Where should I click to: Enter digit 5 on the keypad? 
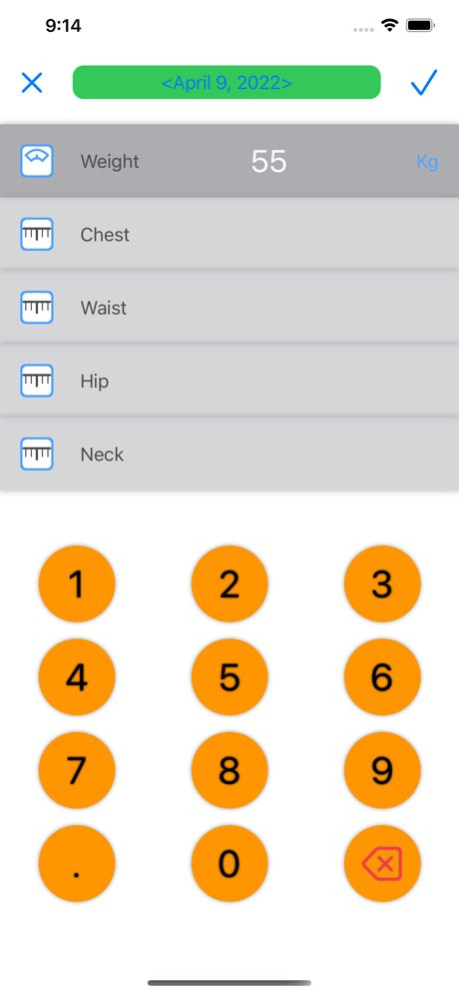pos(229,677)
